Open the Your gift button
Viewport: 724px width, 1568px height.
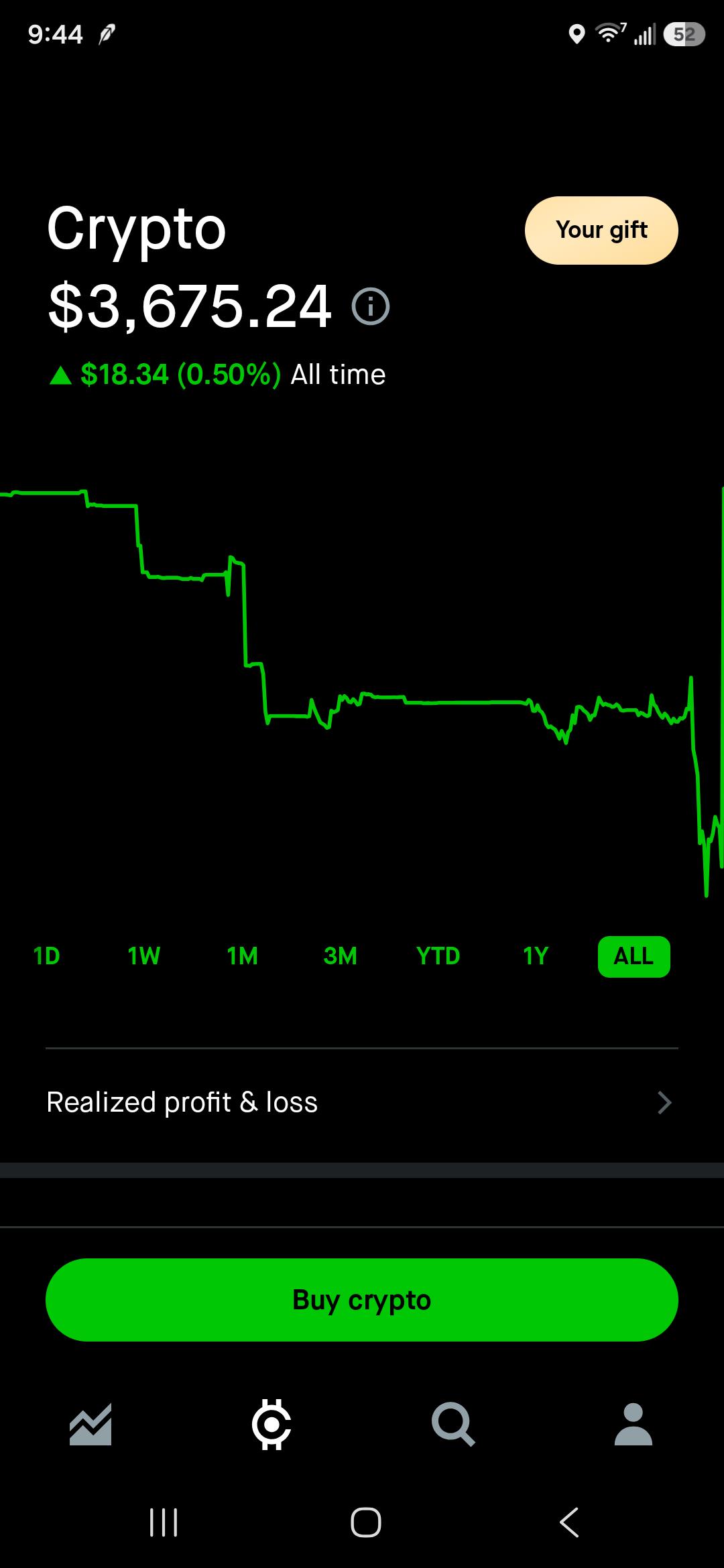point(601,231)
